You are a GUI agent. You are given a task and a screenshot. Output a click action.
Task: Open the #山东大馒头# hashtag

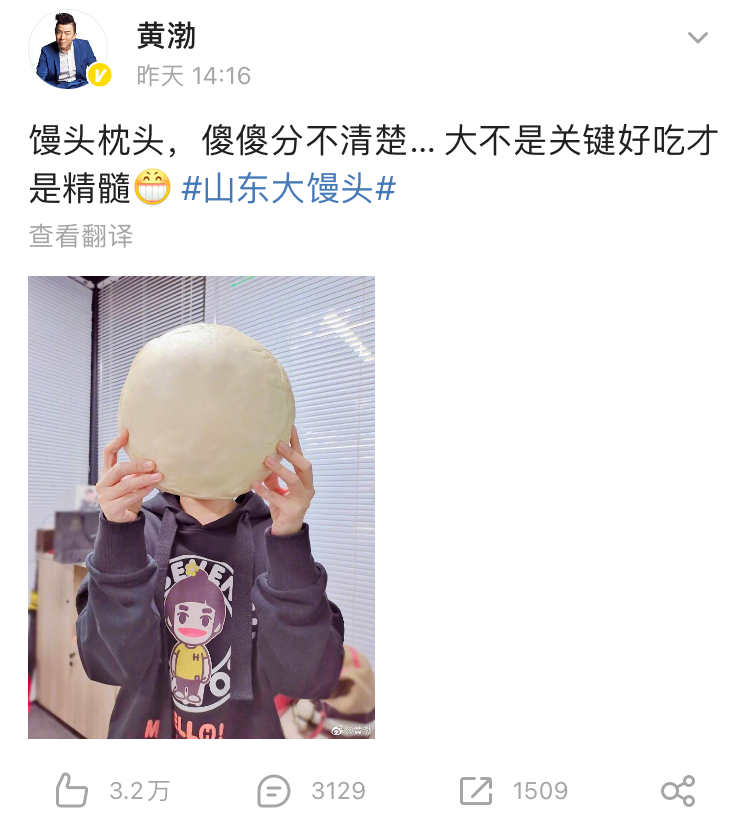click(289, 189)
